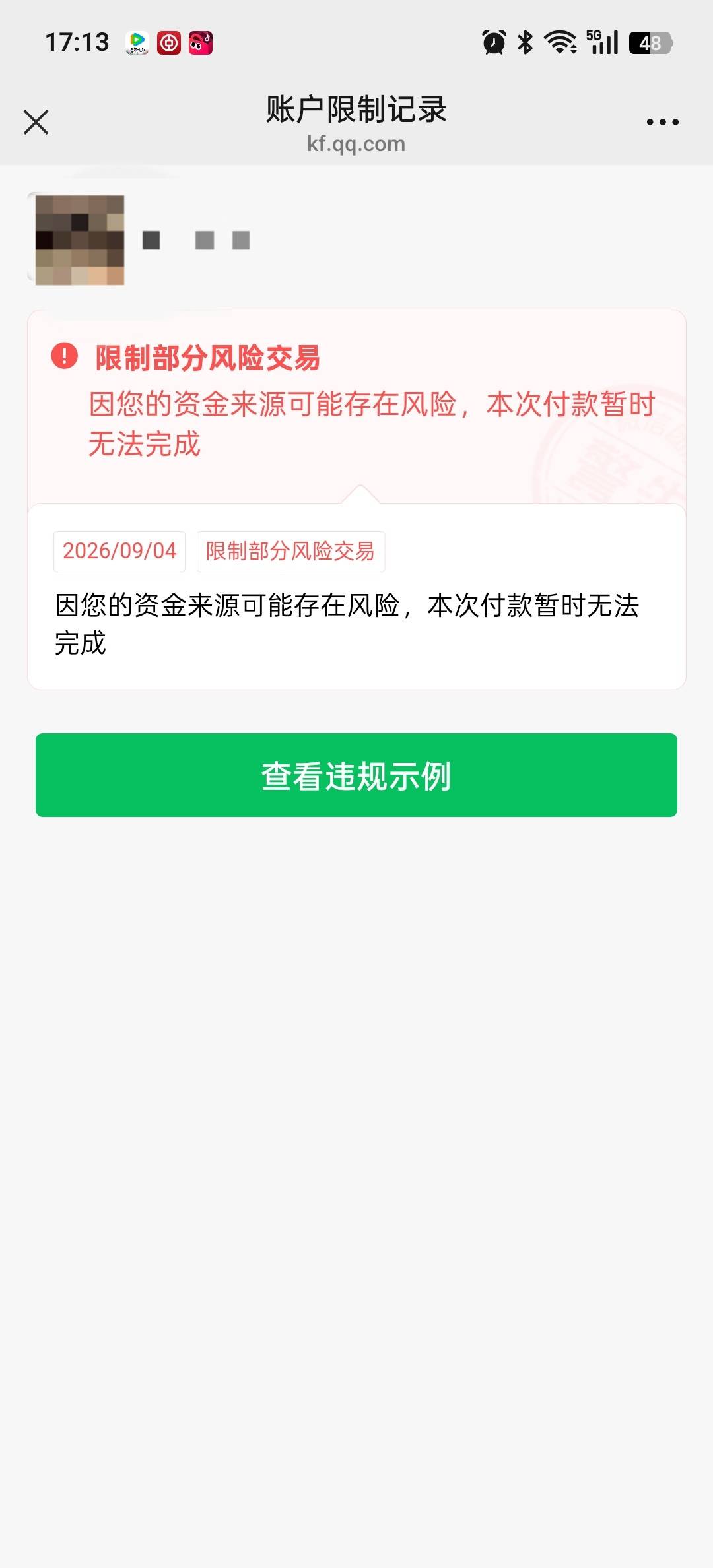713x1568 pixels.
Task: Open the three-dot overflow menu
Action: click(x=662, y=122)
